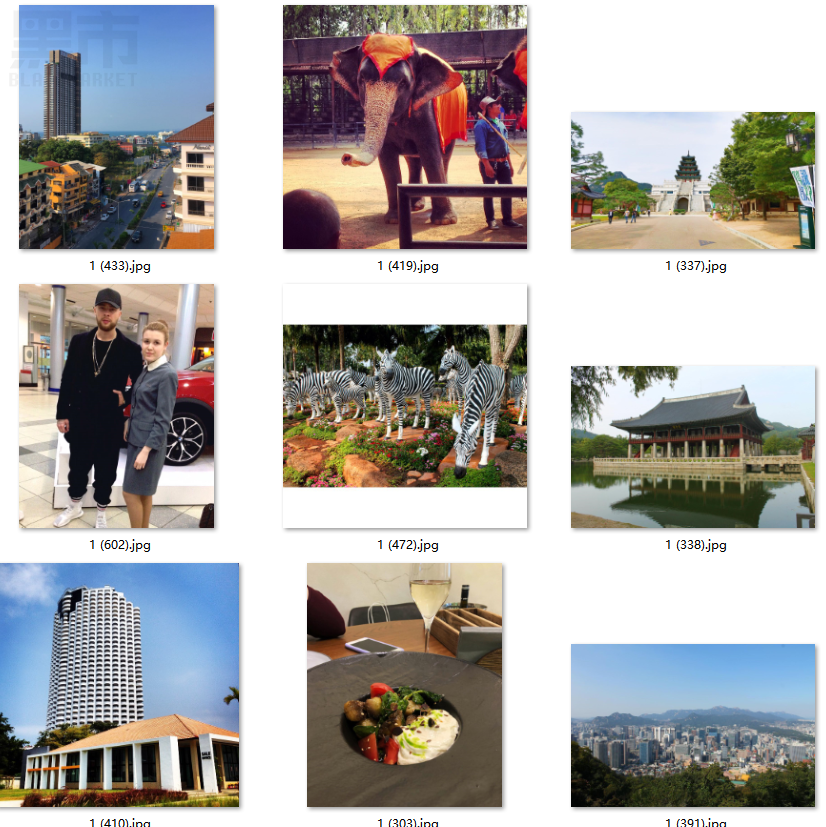Screen dimensions: 826x827
Task: Open the food plate photo 1 (303).jpg
Action: pyautogui.click(x=404, y=684)
